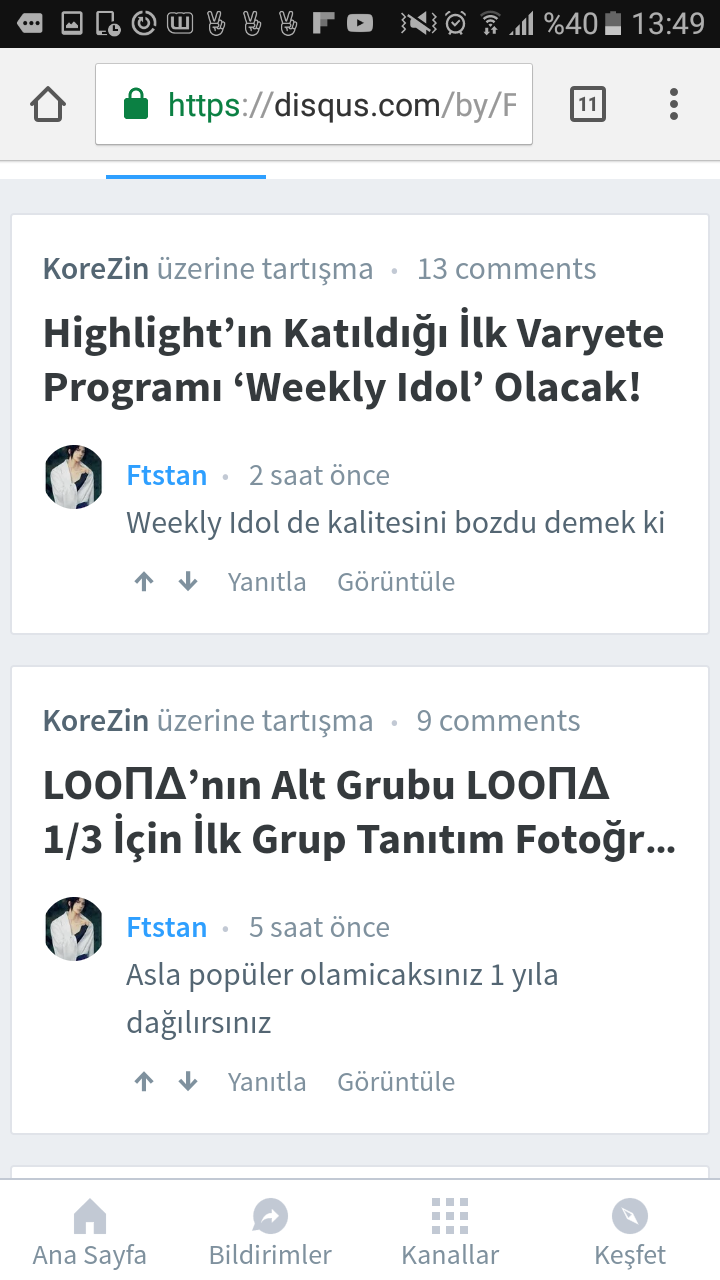Tap Görüntüle on the Weekly Idol comment
This screenshot has width=720, height=1280.
point(396,582)
